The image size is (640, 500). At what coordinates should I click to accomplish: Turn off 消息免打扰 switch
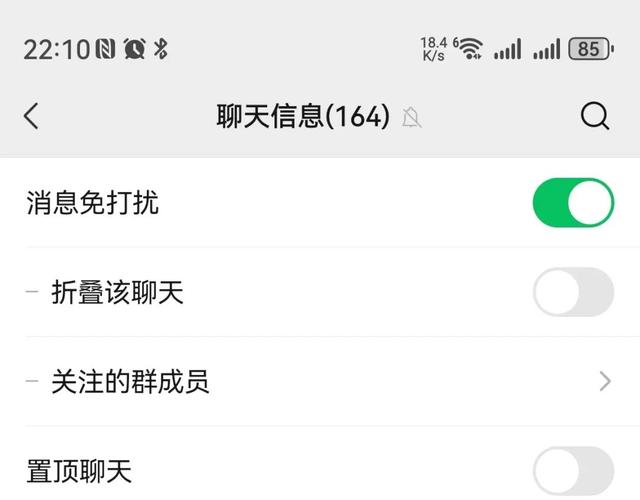(573, 203)
